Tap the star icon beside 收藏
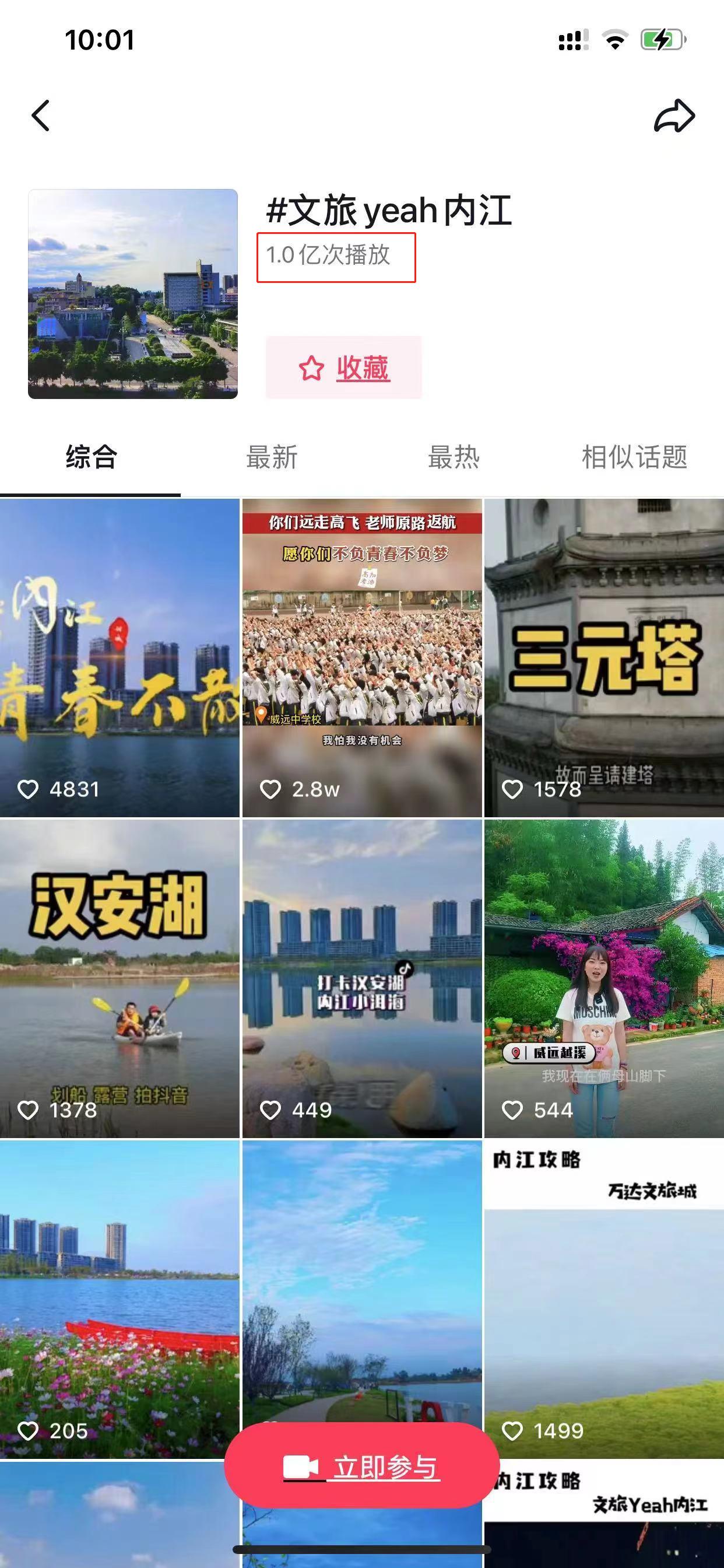The height and width of the screenshot is (1568, 724). click(x=311, y=367)
